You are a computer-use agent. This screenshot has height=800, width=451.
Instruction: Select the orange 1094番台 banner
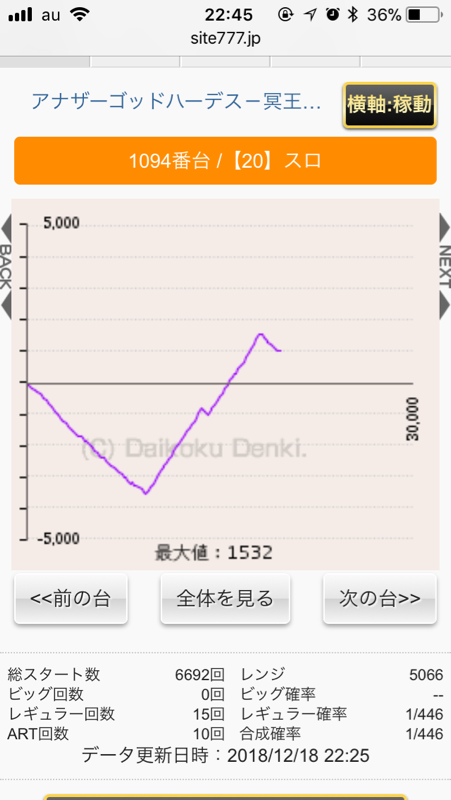[x=225, y=160]
